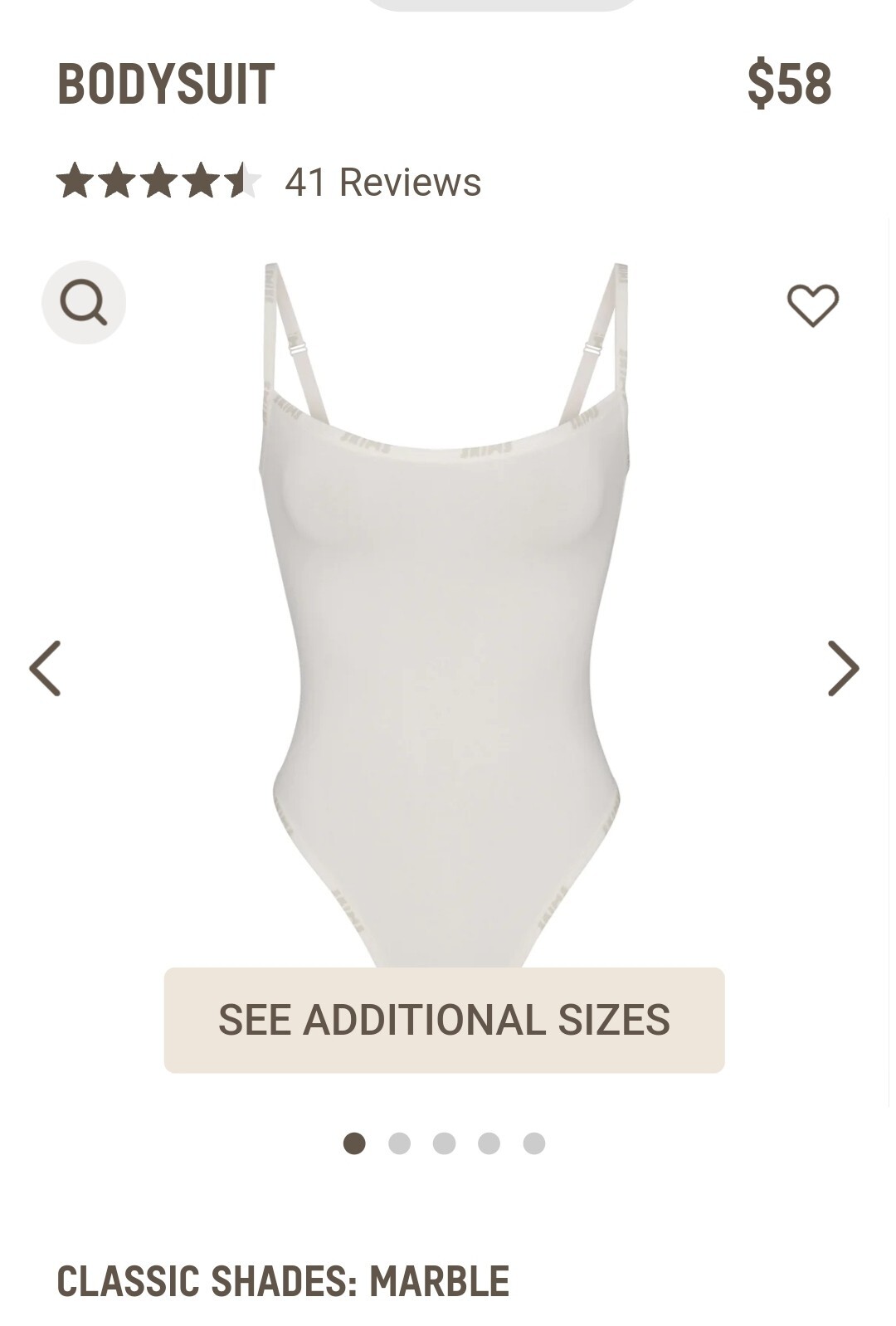Screen dimensions: 896x1326
Task: Add bodysuit to wishlist with heart icon
Action: pos(812,305)
